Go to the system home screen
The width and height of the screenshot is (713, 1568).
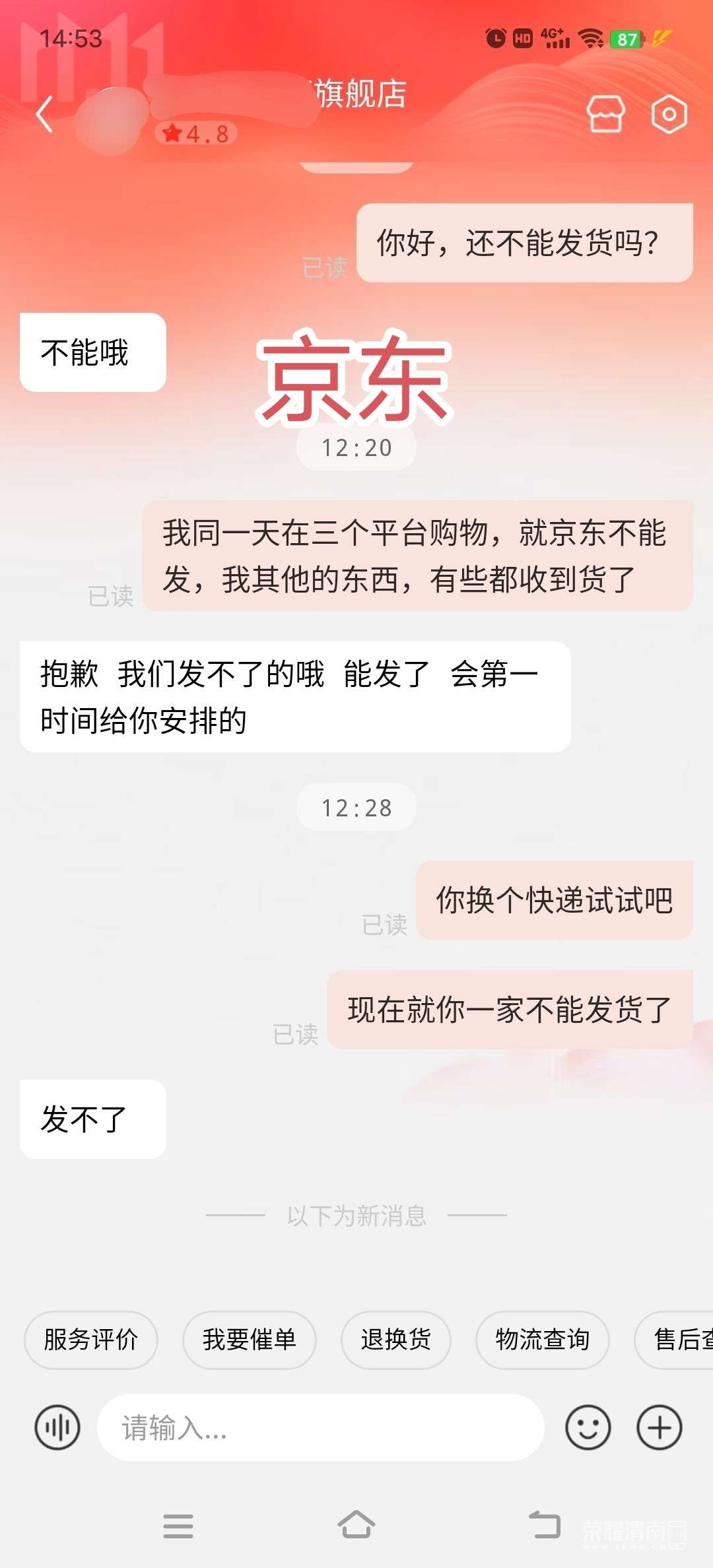(356, 1525)
